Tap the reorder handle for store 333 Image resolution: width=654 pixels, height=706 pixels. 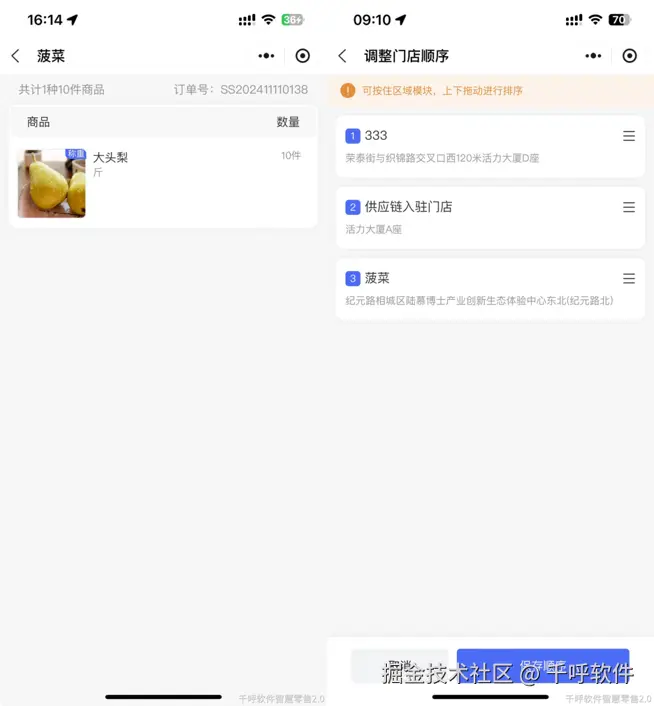629,136
